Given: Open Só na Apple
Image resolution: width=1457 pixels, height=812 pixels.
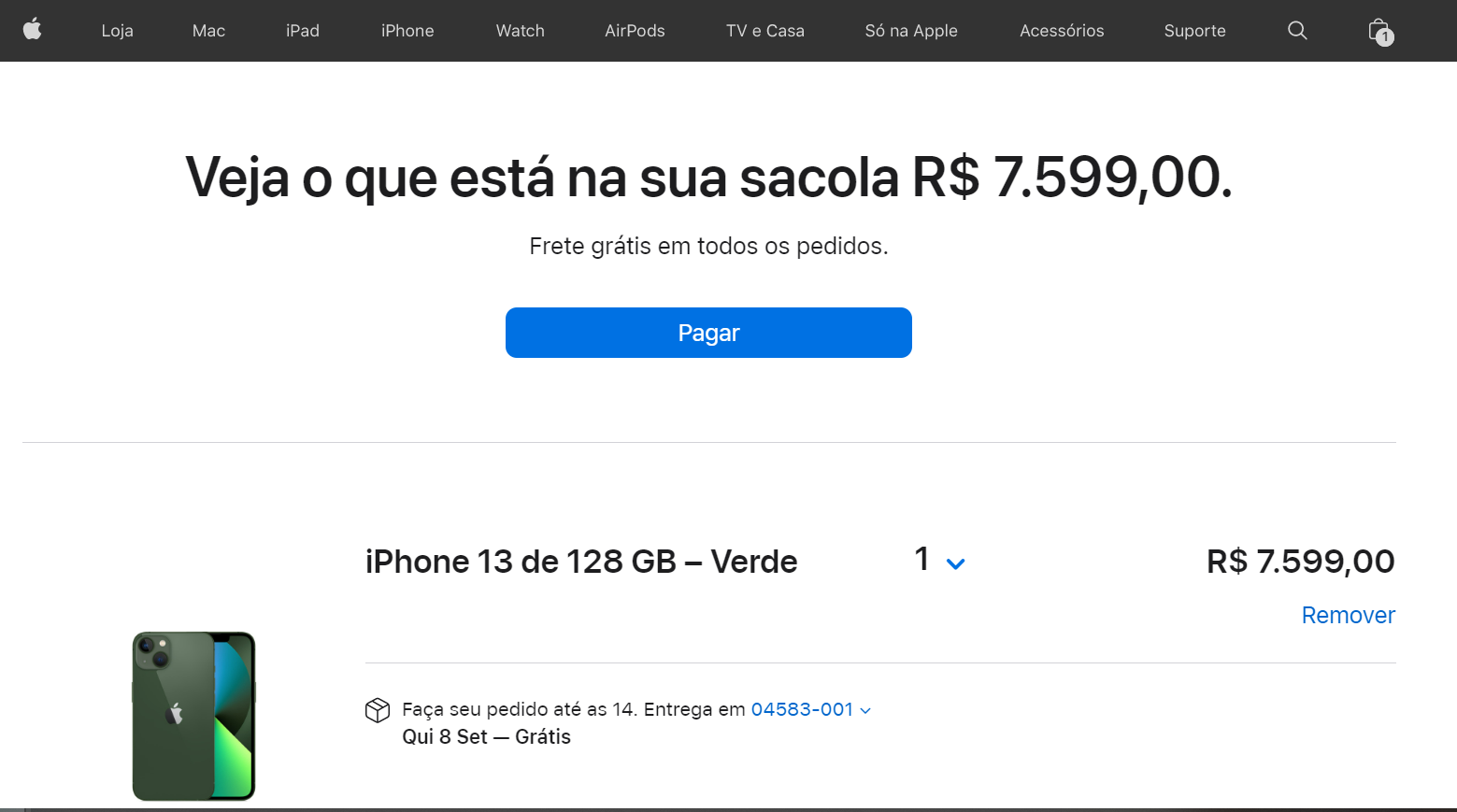Looking at the screenshot, I should point(910,31).
